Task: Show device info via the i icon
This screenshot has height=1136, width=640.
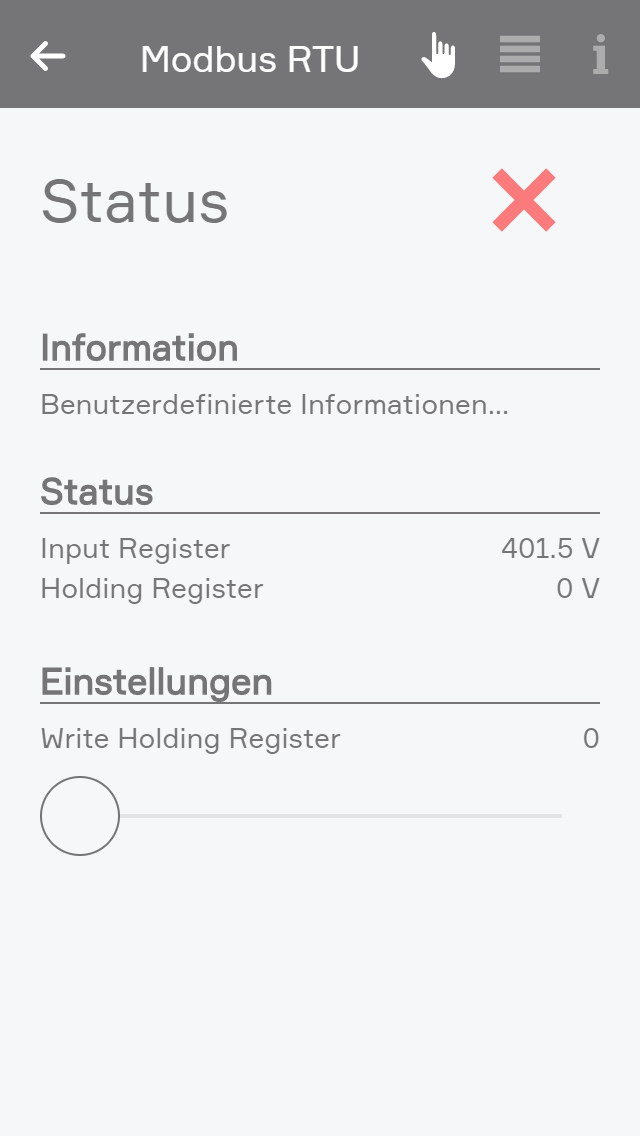Action: pos(600,56)
